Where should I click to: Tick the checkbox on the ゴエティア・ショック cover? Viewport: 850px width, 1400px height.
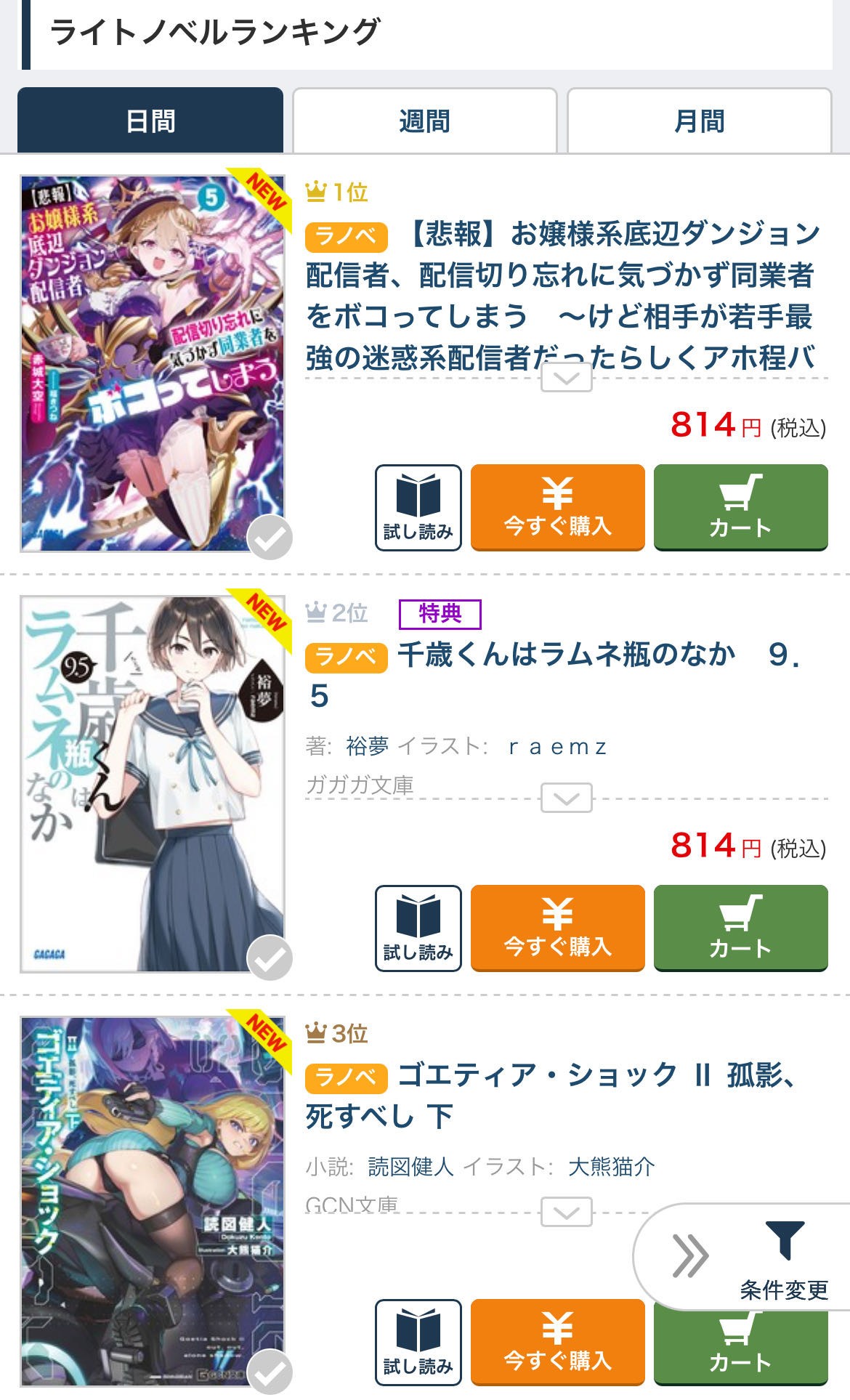270,1372
